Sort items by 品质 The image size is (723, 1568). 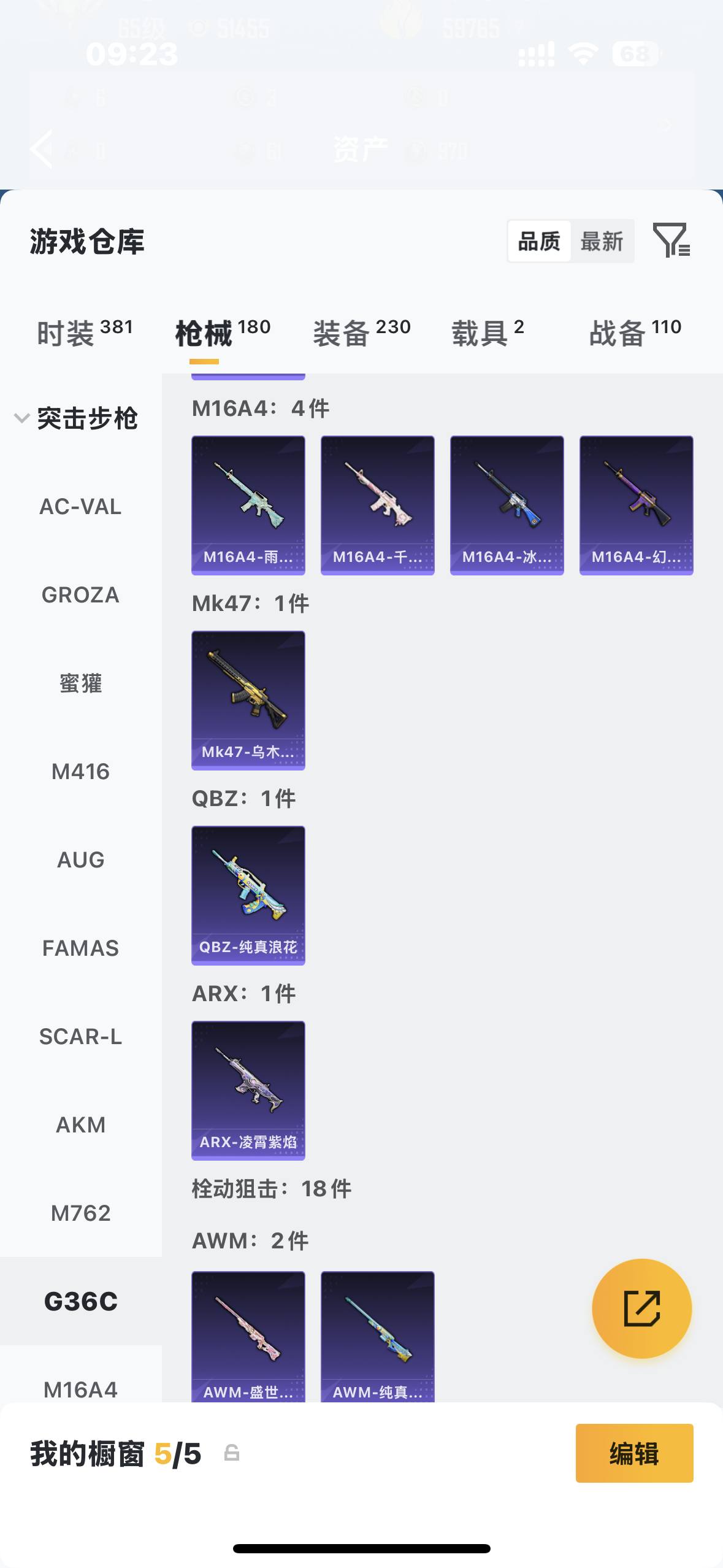[539, 242]
